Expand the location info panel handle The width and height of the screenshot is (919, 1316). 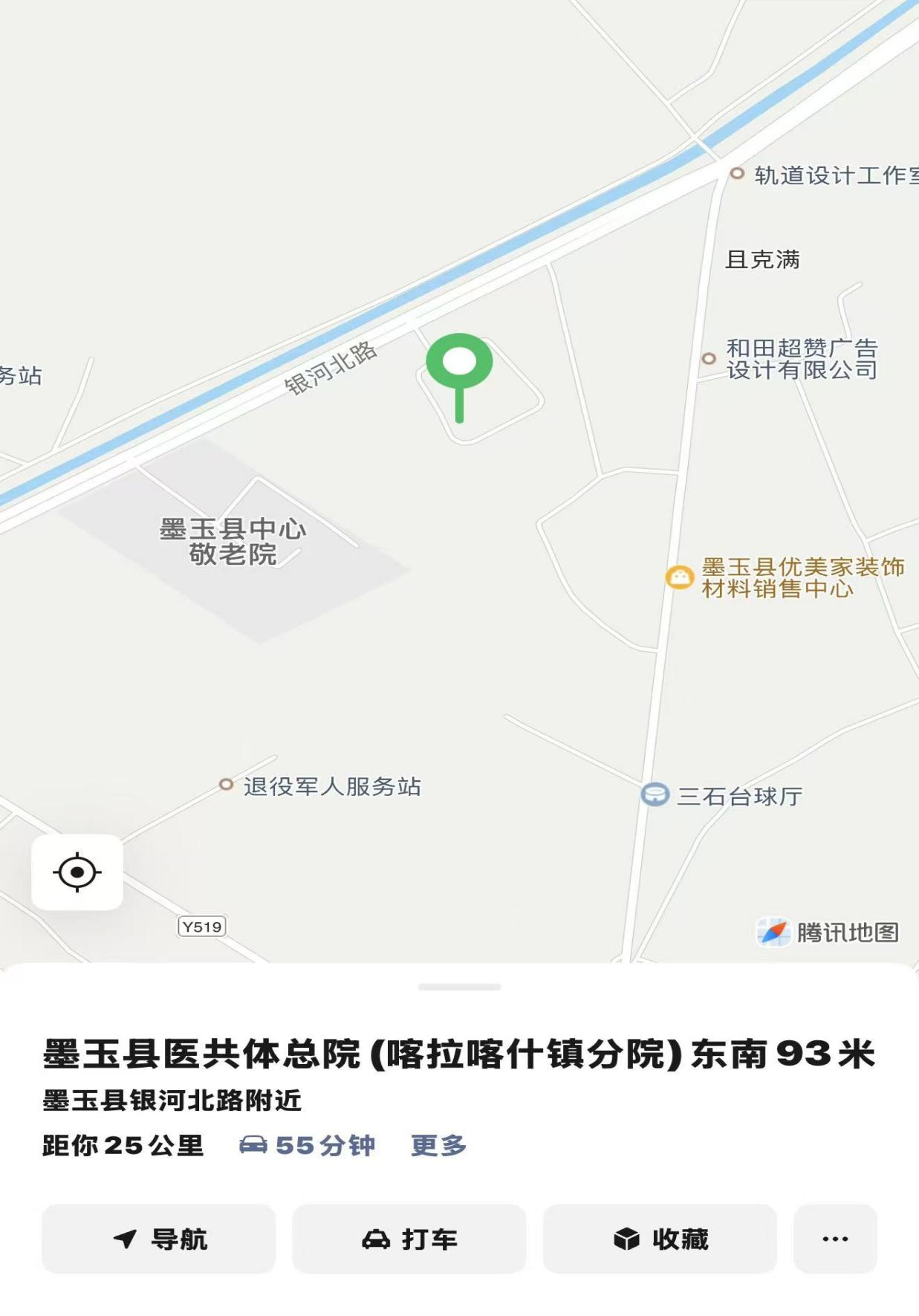[x=459, y=987]
